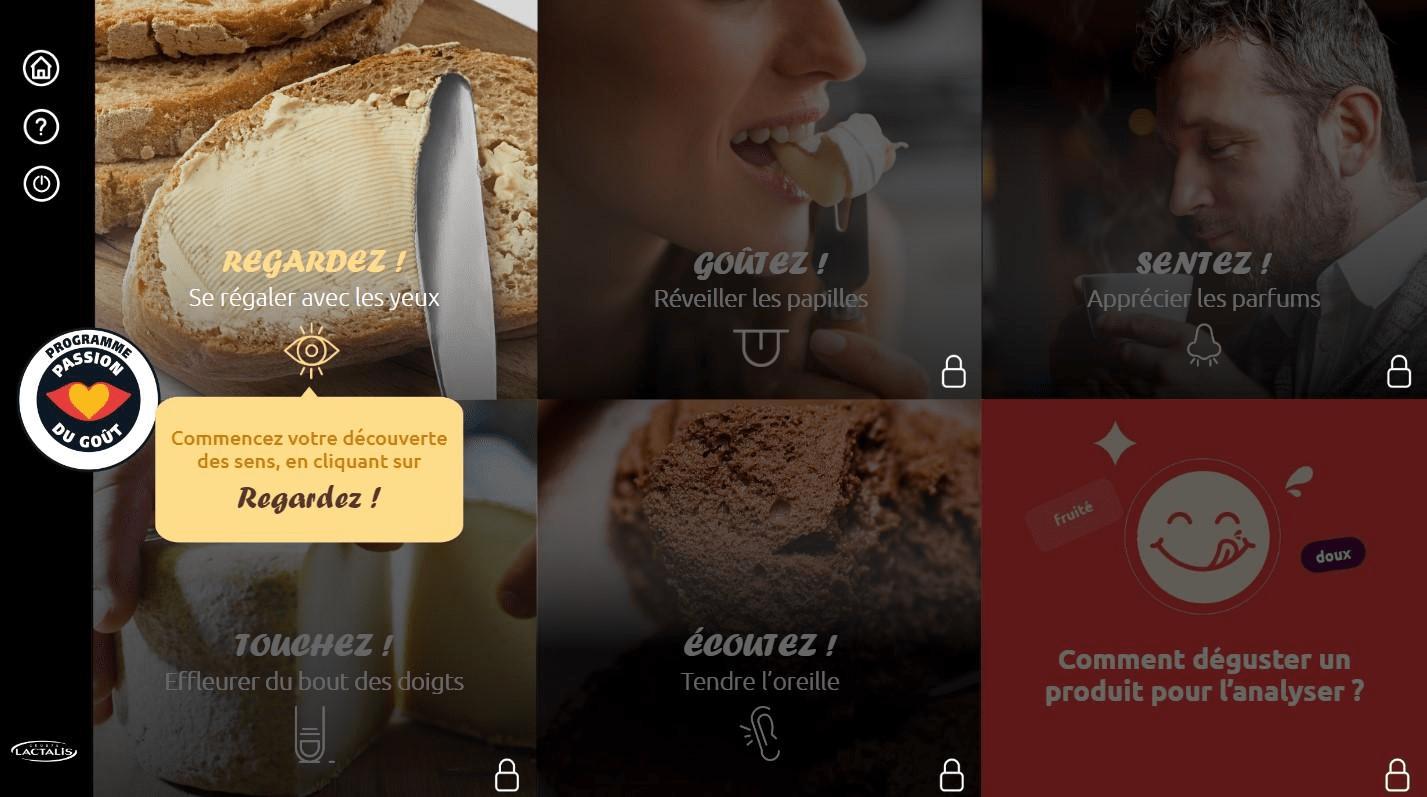Open the help question mark
The width and height of the screenshot is (1427, 797).
coord(41,127)
